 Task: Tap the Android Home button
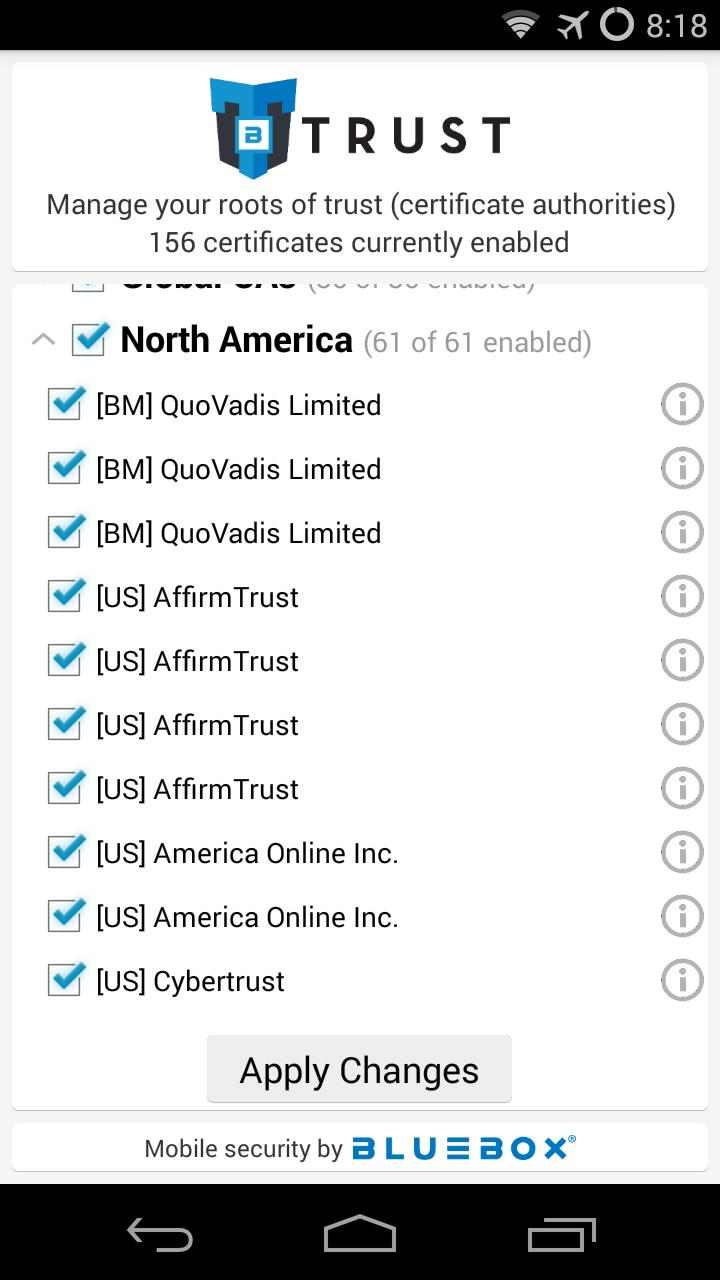pyautogui.click(x=359, y=1235)
